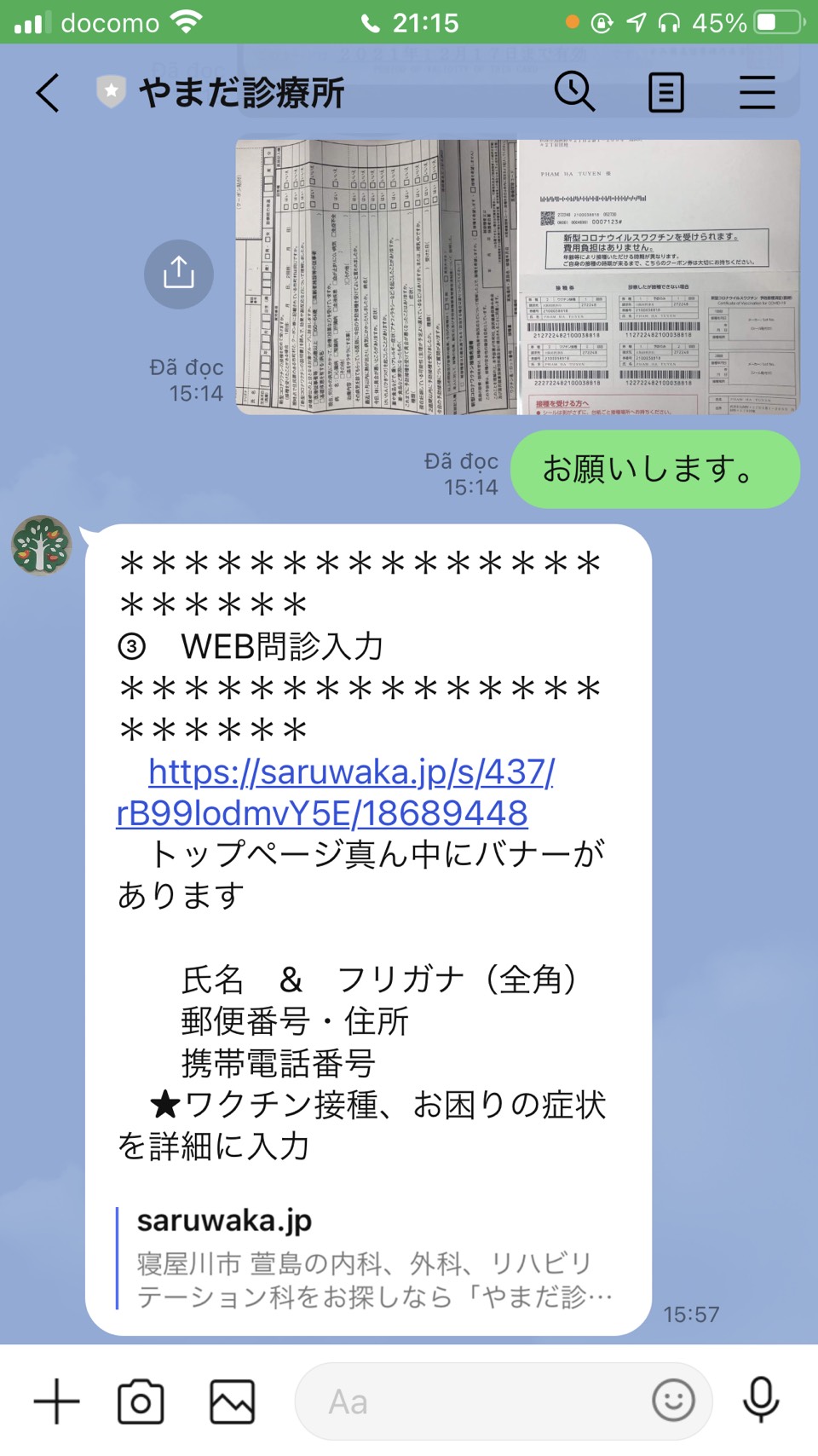Image resolution: width=818 pixels, height=1456 pixels.
Task: Open the emoji sticker picker
Action: (674, 1401)
